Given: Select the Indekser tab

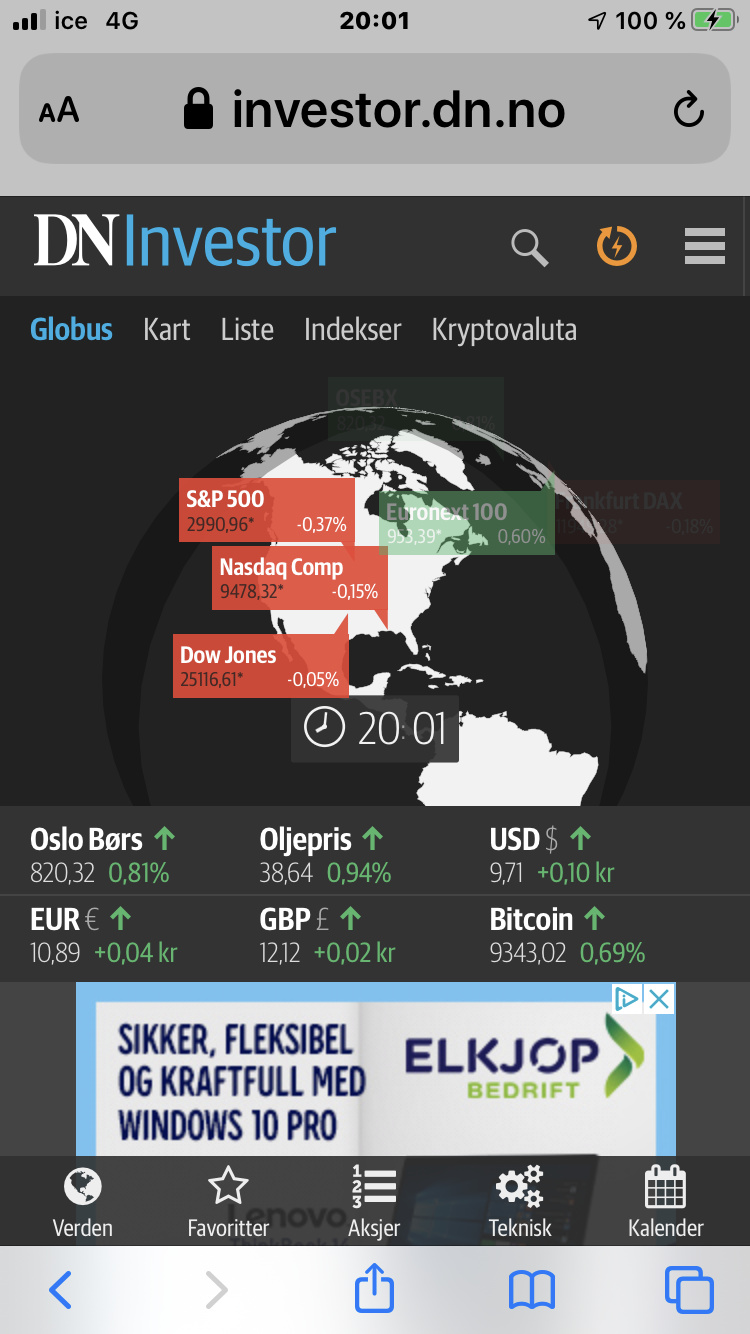Looking at the screenshot, I should 353,330.
